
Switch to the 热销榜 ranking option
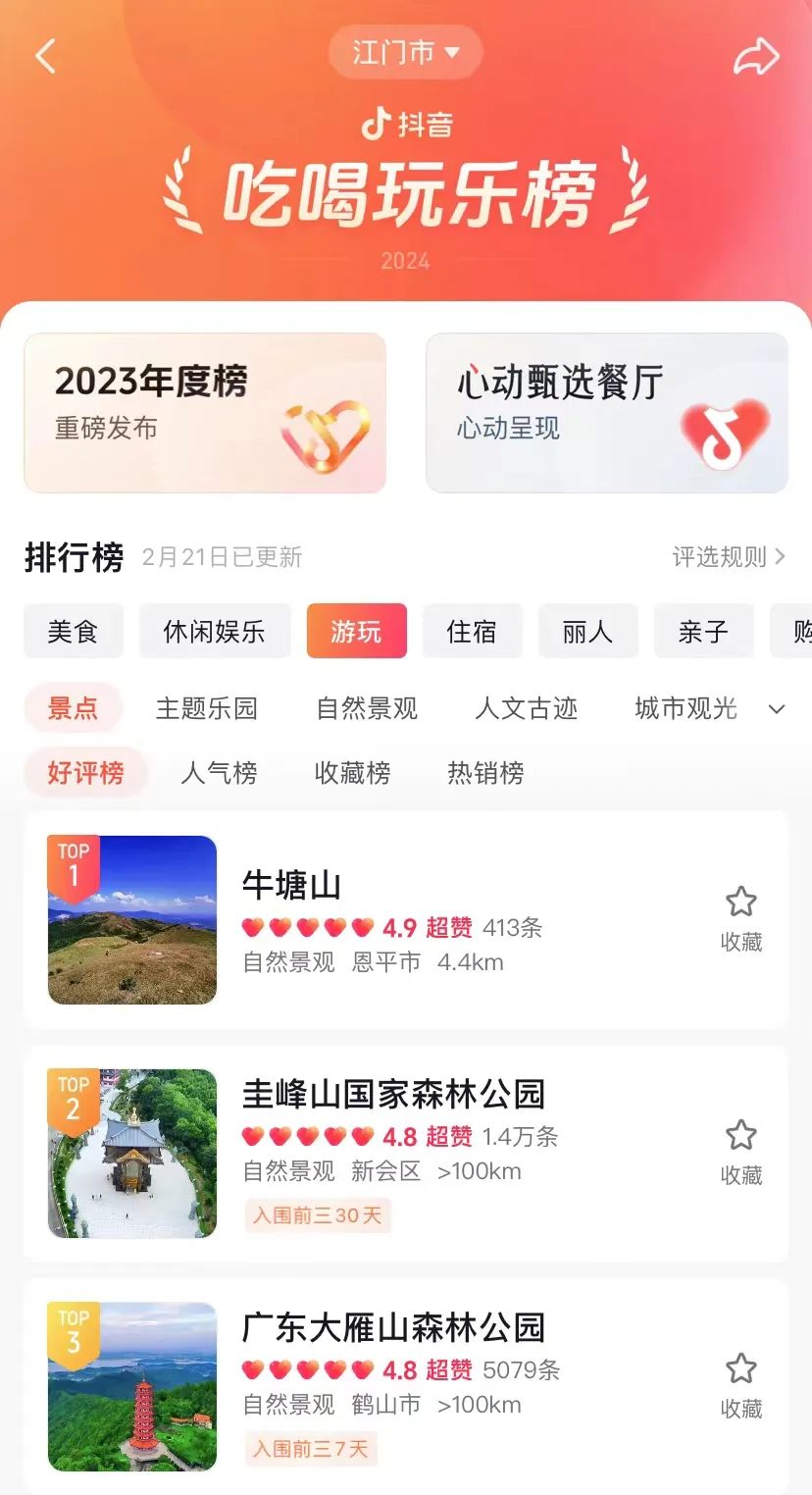[x=485, y=773]
